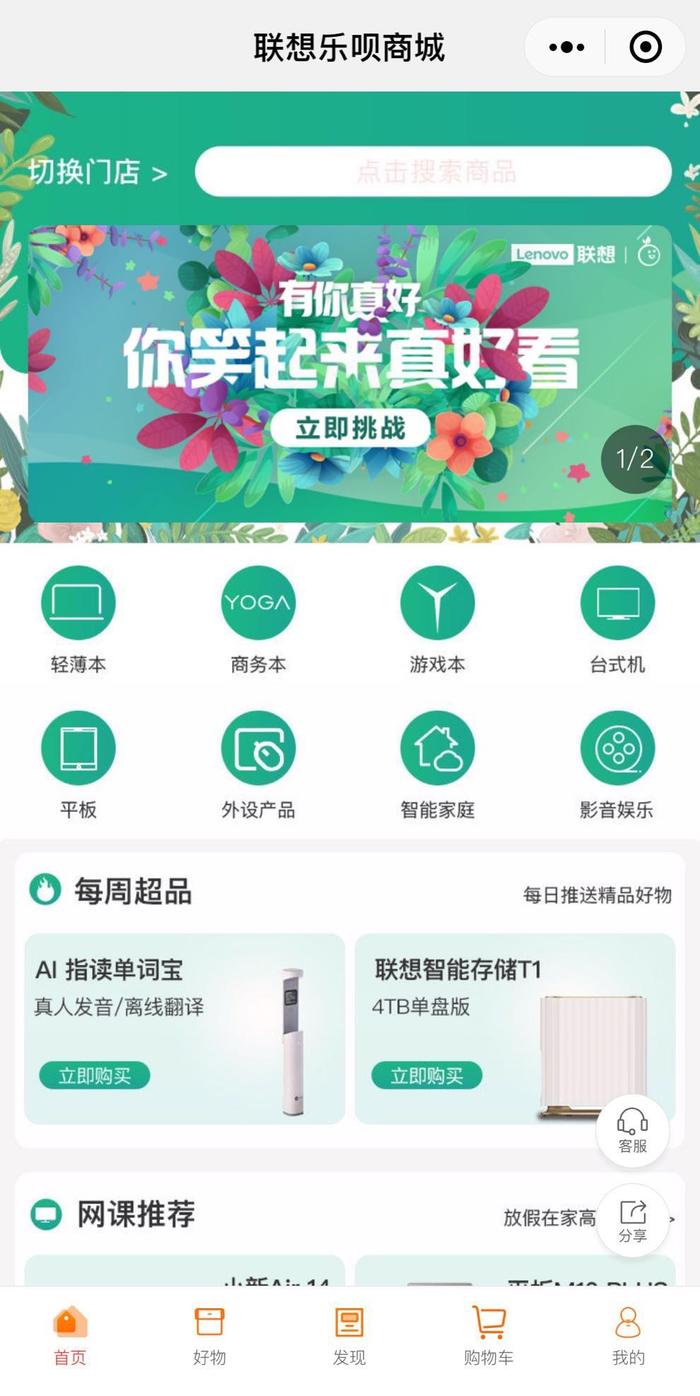Tap the 立即挑战 button on the banner
Viewport: 700px width, 1396px height.
(350, 428)
